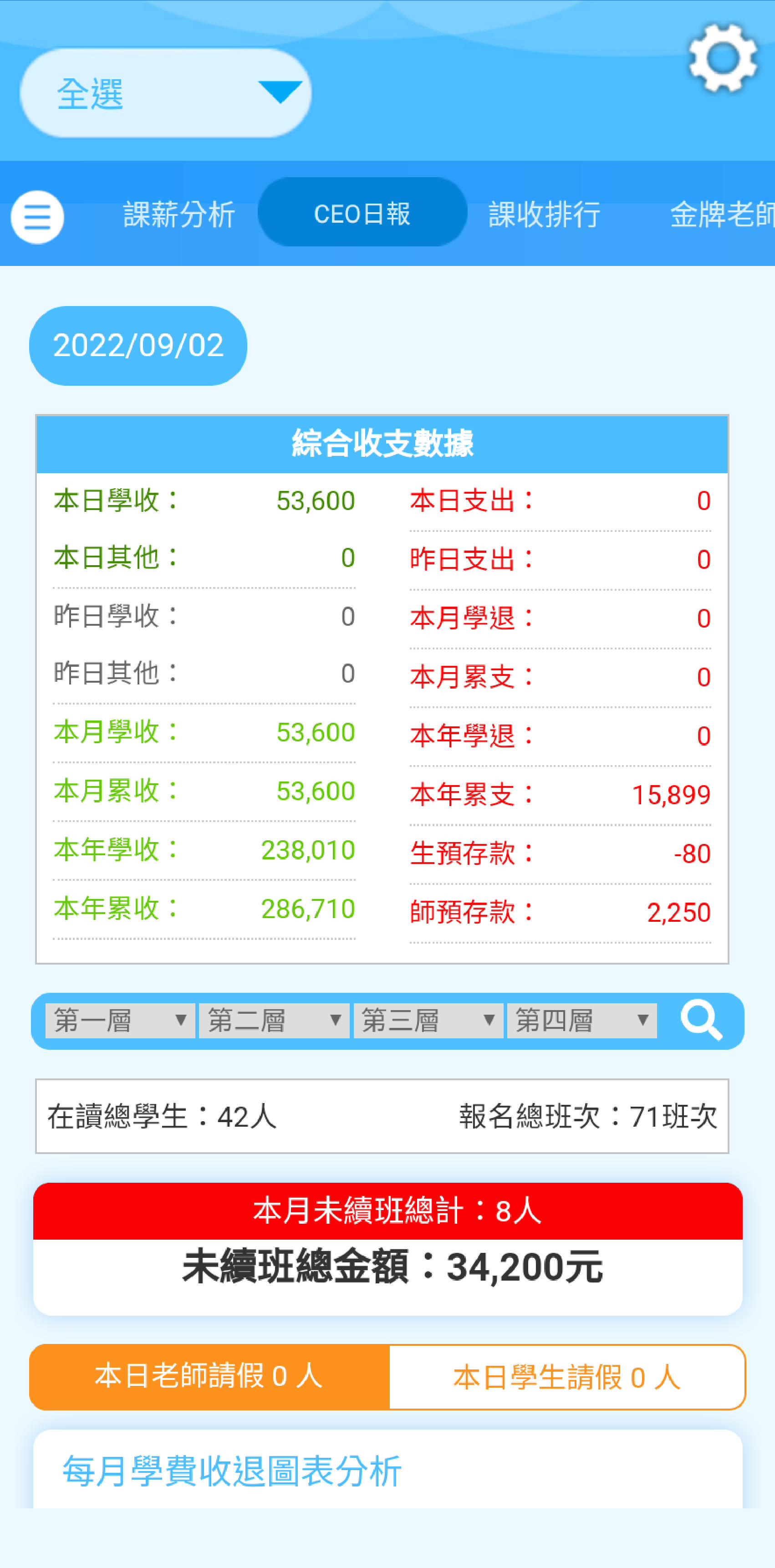
Task: Switch to the 課收排行 tab
Action: 544,214
